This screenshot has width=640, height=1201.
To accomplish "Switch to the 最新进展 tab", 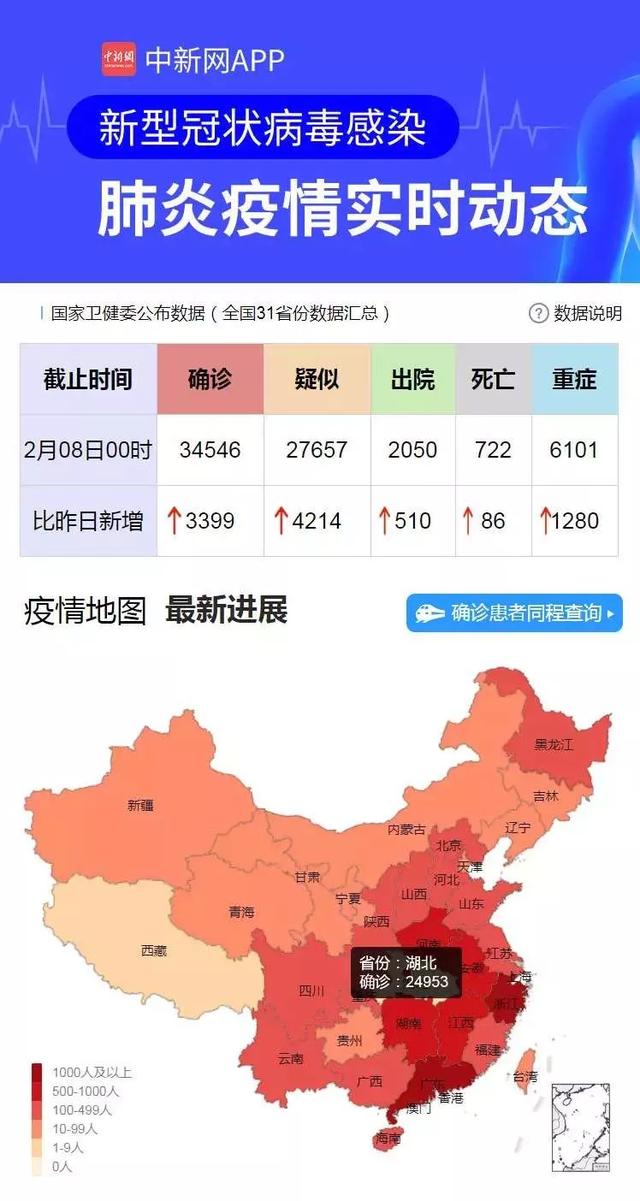I will pos(226,609).
